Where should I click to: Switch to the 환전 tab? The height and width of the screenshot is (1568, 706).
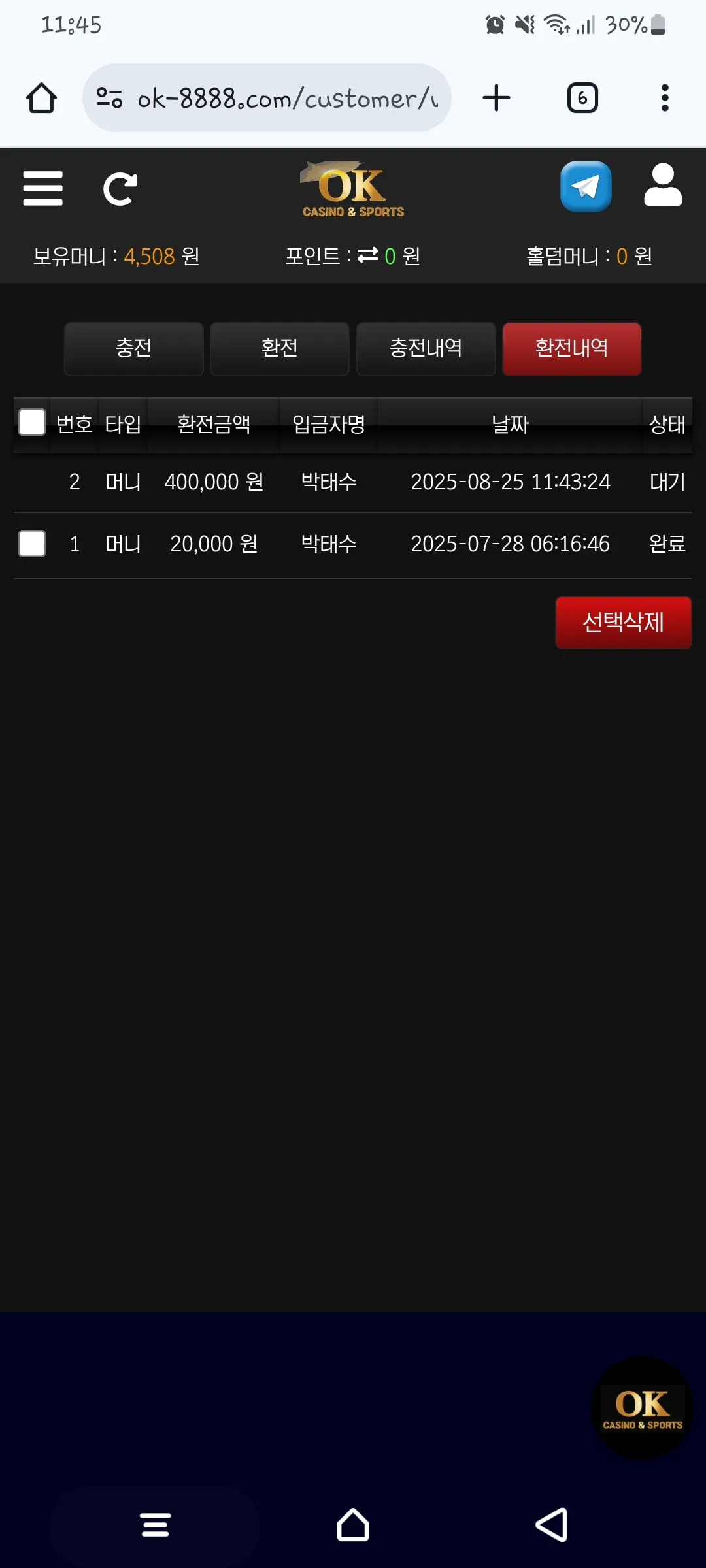[x=280, y=348]
